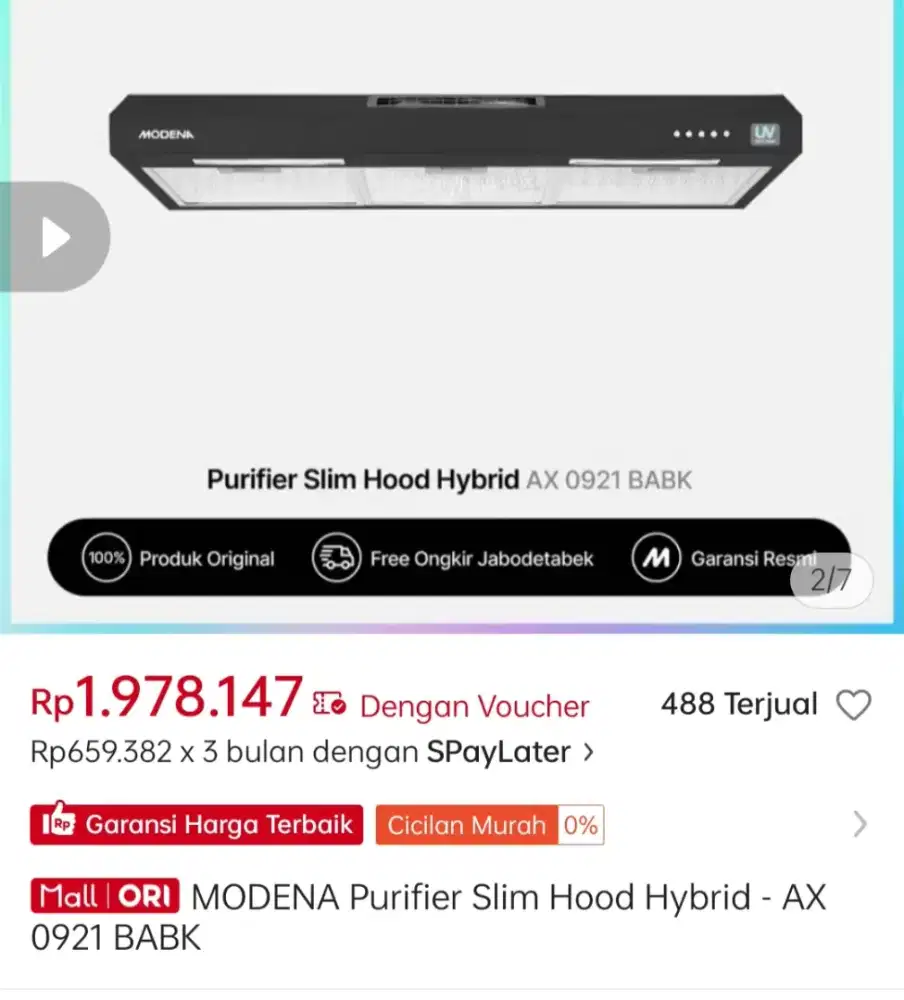Click the Purifier Slim Hood Hybrid caption slider area
904x1000 pixels.
pyautogui.click(x=450, y=479)
